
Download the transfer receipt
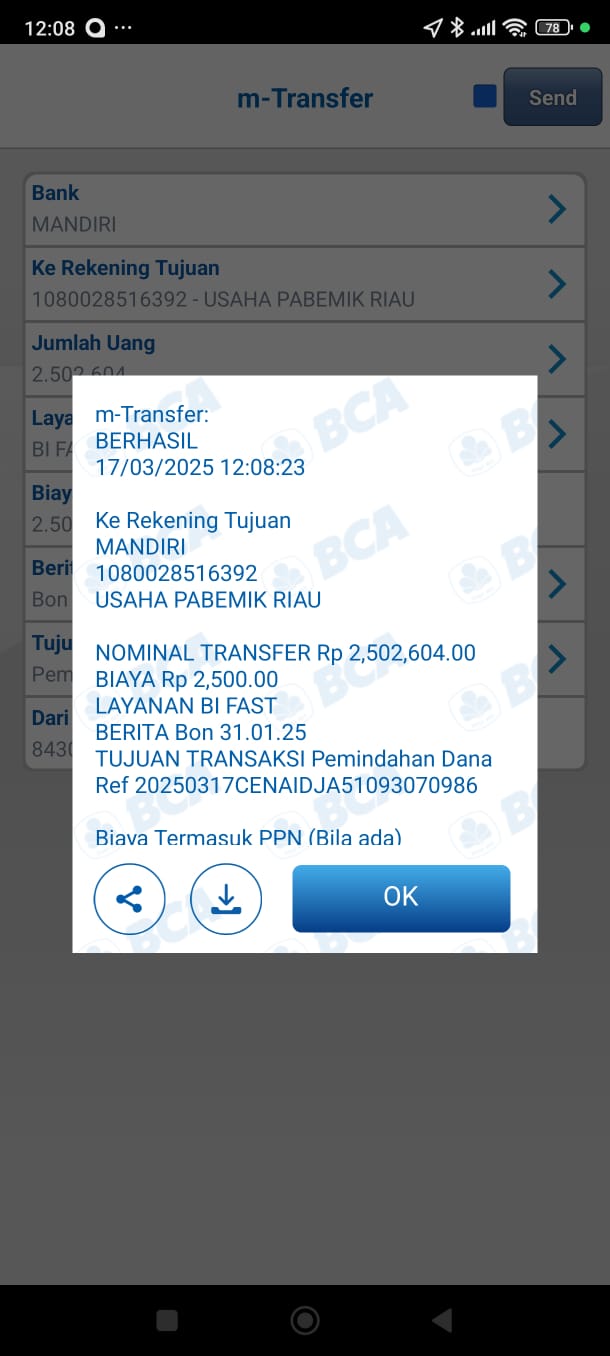(226, 899)
